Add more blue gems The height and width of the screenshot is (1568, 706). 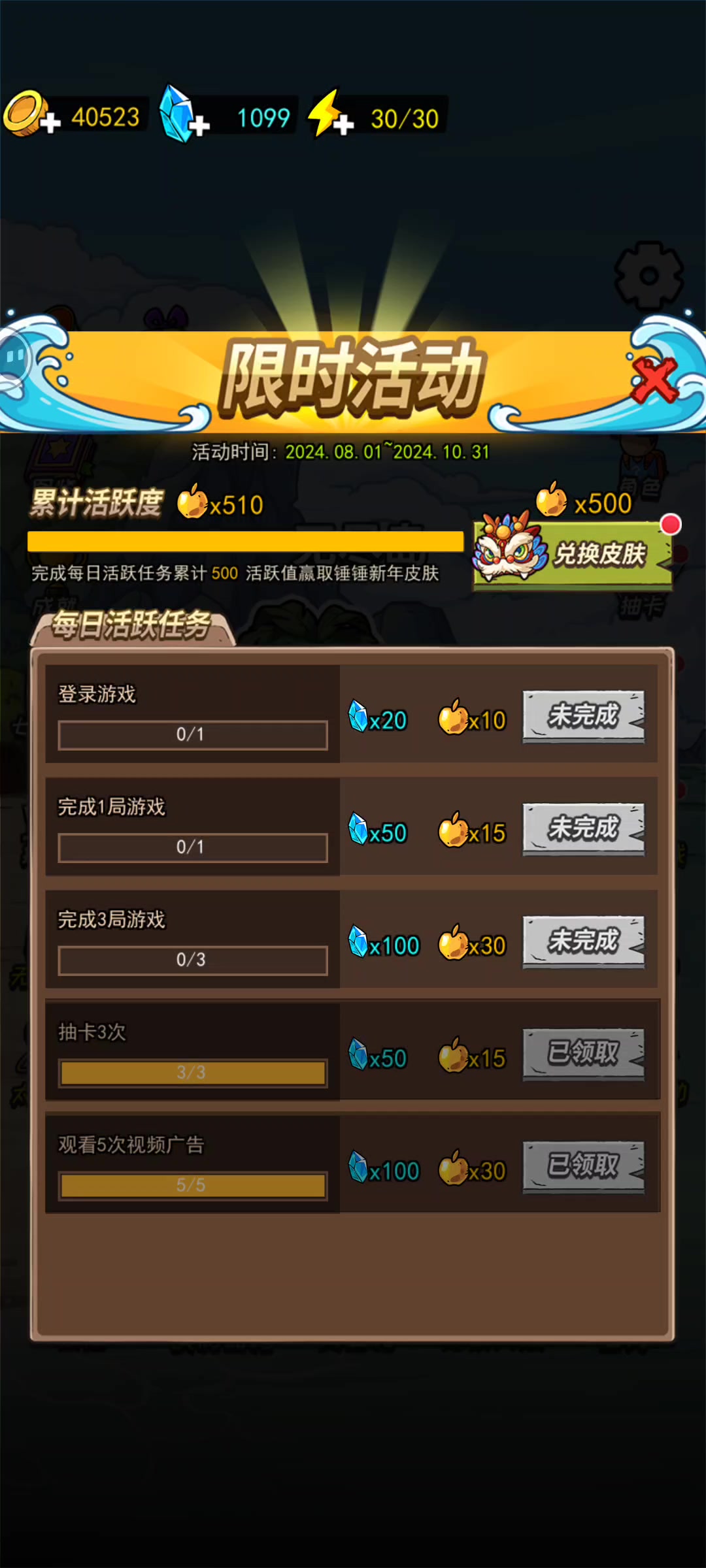[199, 124]
